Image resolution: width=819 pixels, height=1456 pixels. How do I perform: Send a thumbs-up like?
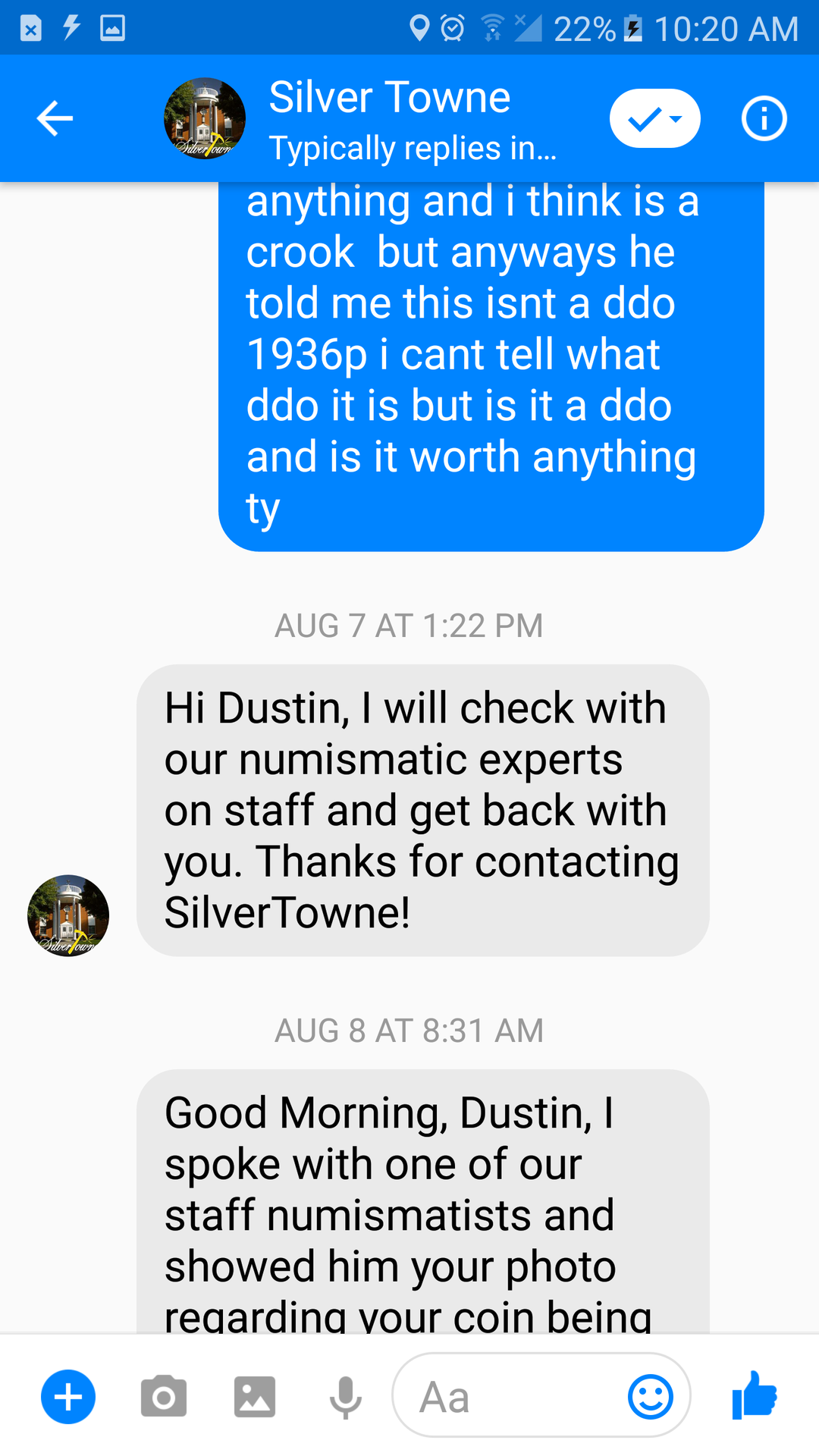pyautogui.click(x=755, y=1395)
